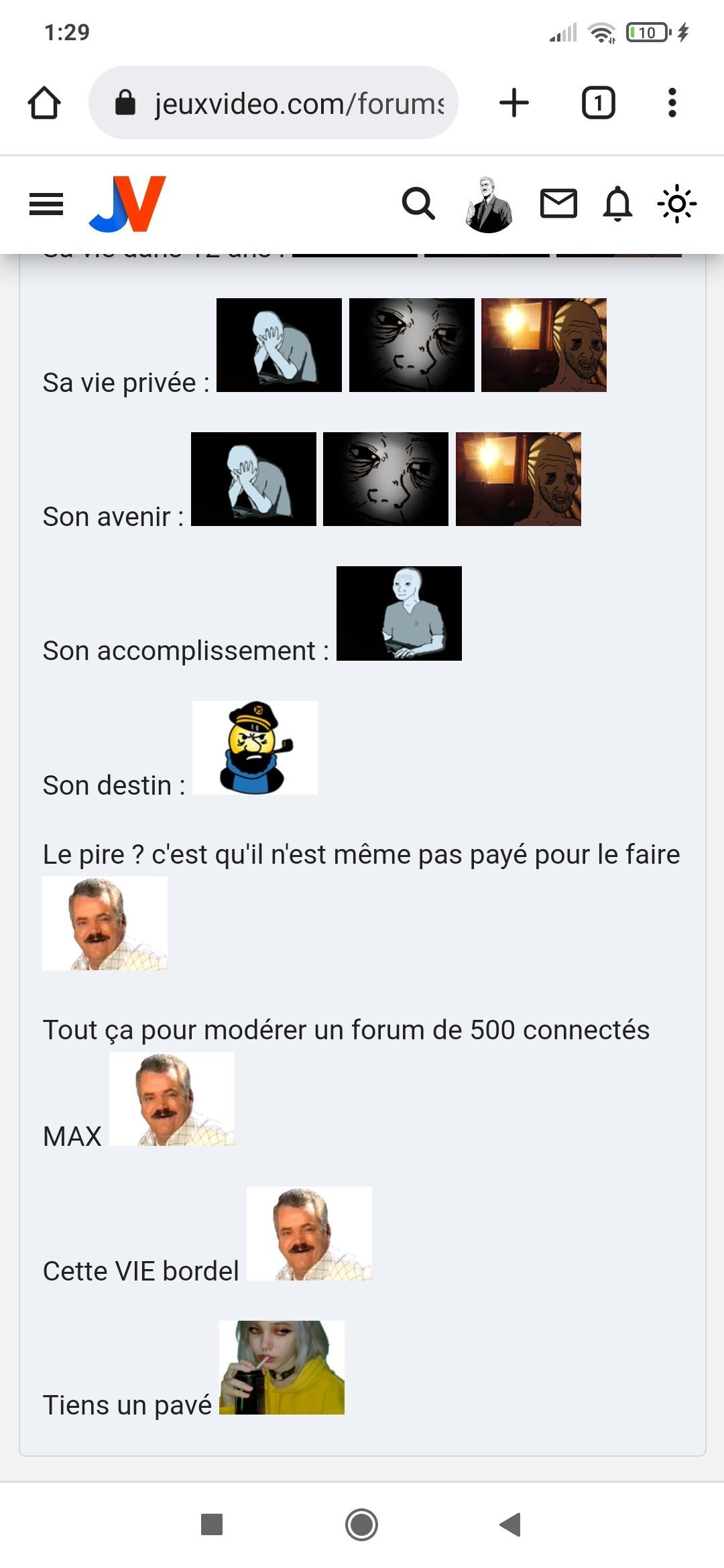
Task: Tap the system back button
Action: coord(511,1524)
